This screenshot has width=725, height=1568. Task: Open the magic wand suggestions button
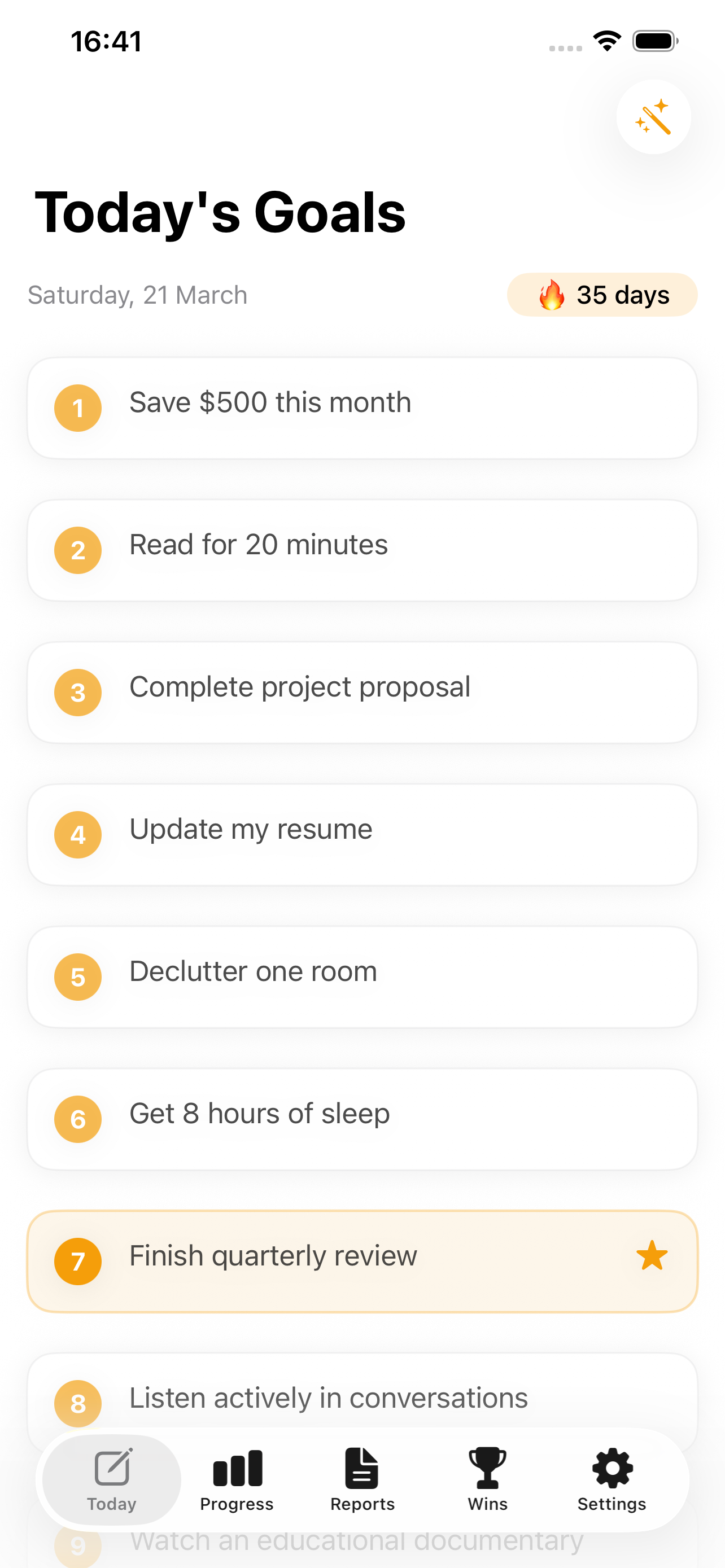click(x=653, y=117)
